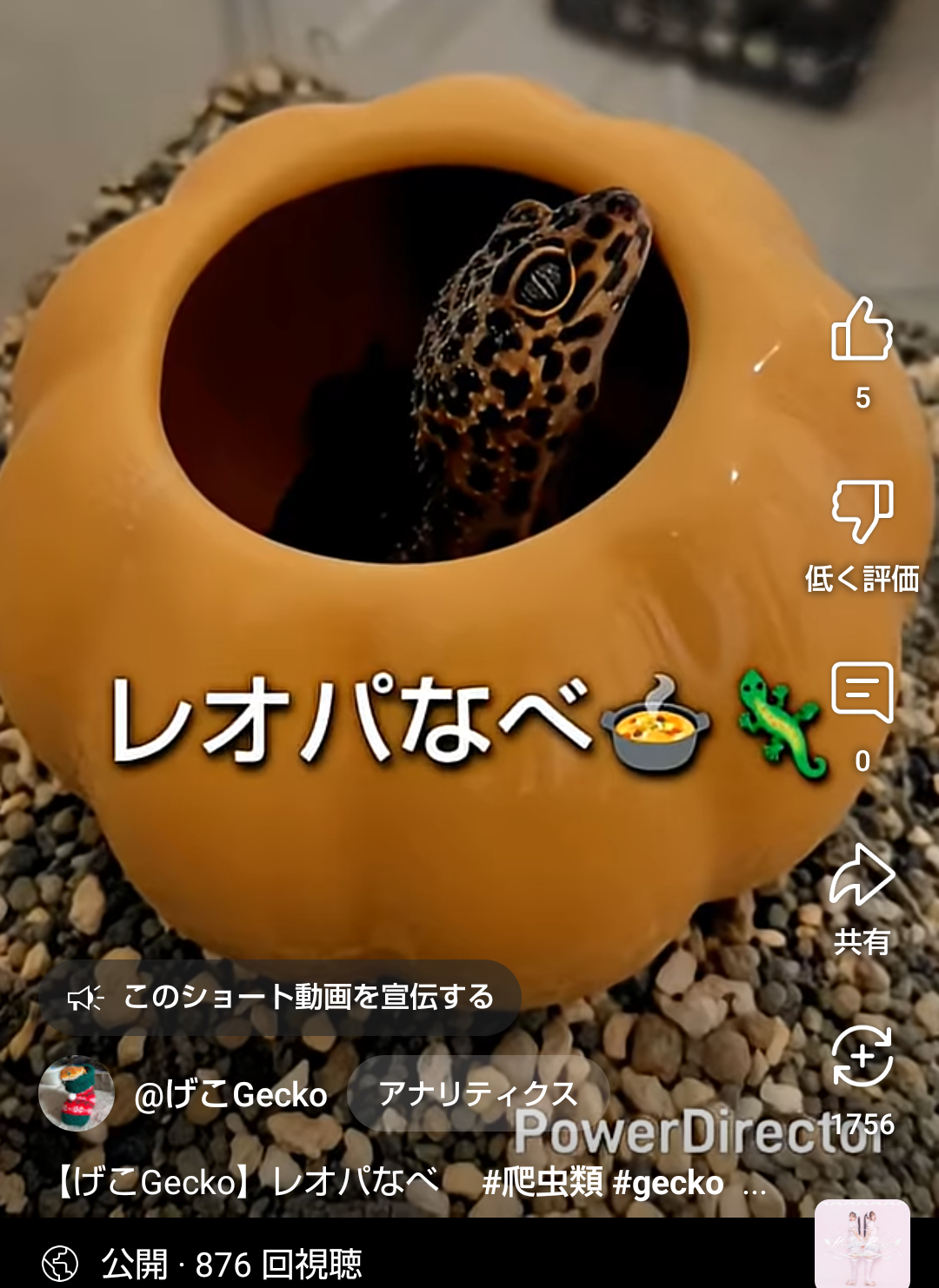Open the comments section
The image size is (939, 1288).
(862, 693)
